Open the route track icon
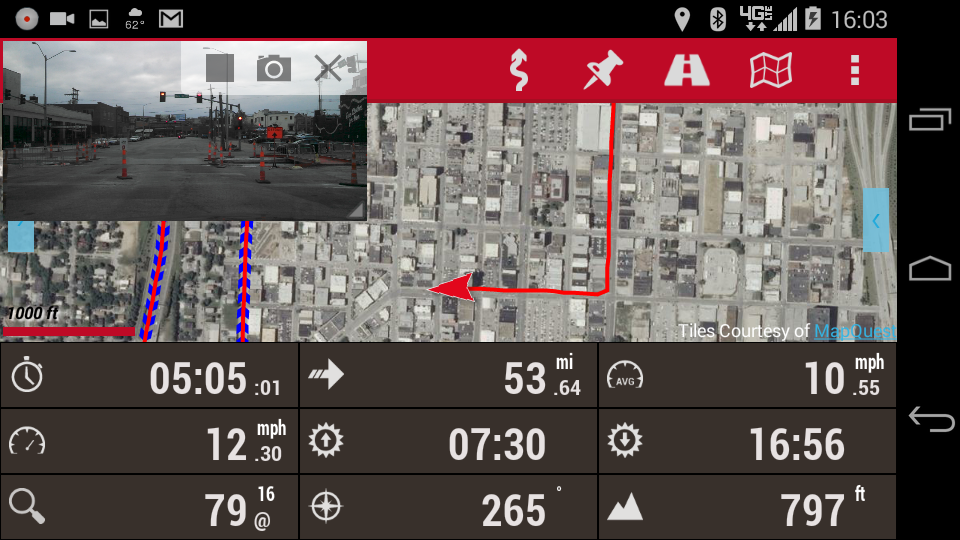This screenshot has width=960, height=540. (518, 70)
